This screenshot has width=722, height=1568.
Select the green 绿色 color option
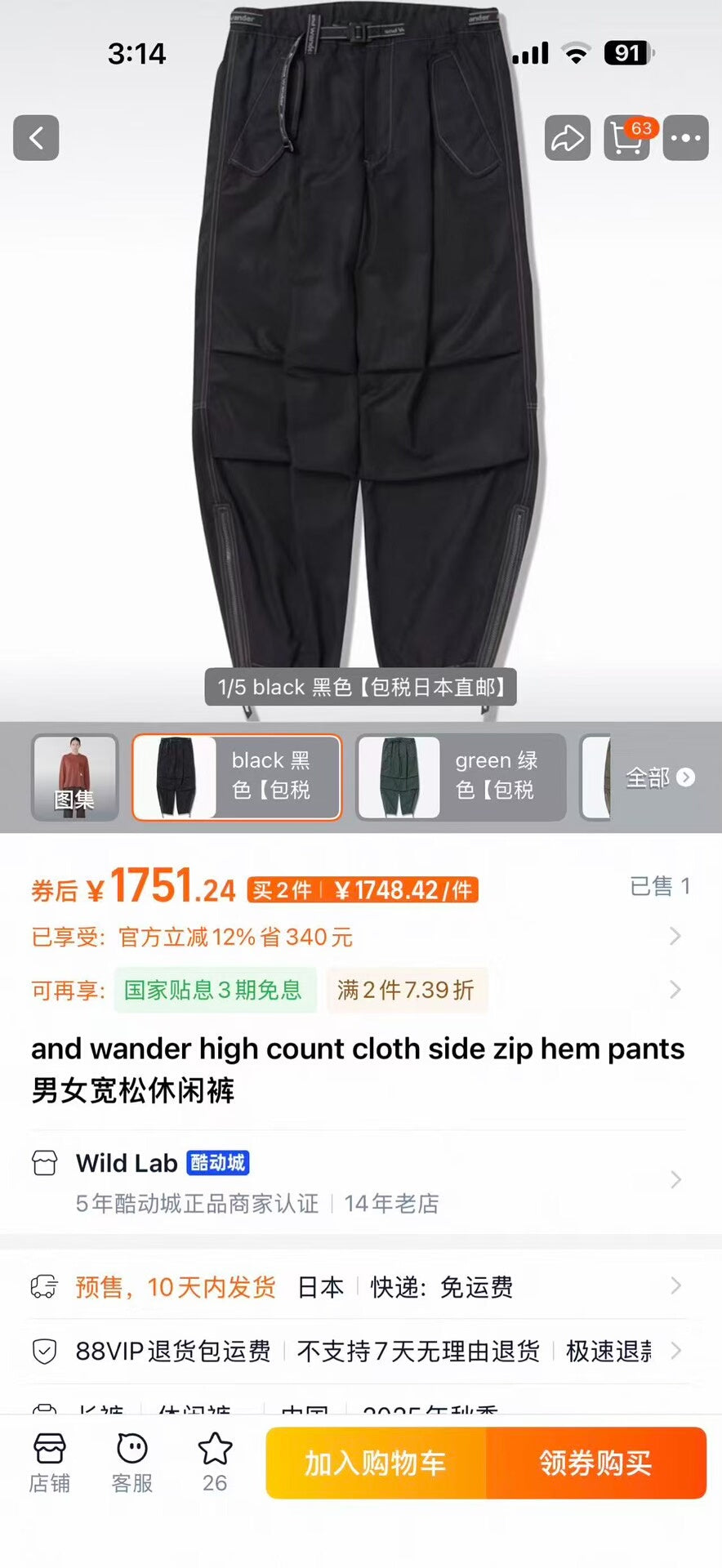tap(461, 777)
